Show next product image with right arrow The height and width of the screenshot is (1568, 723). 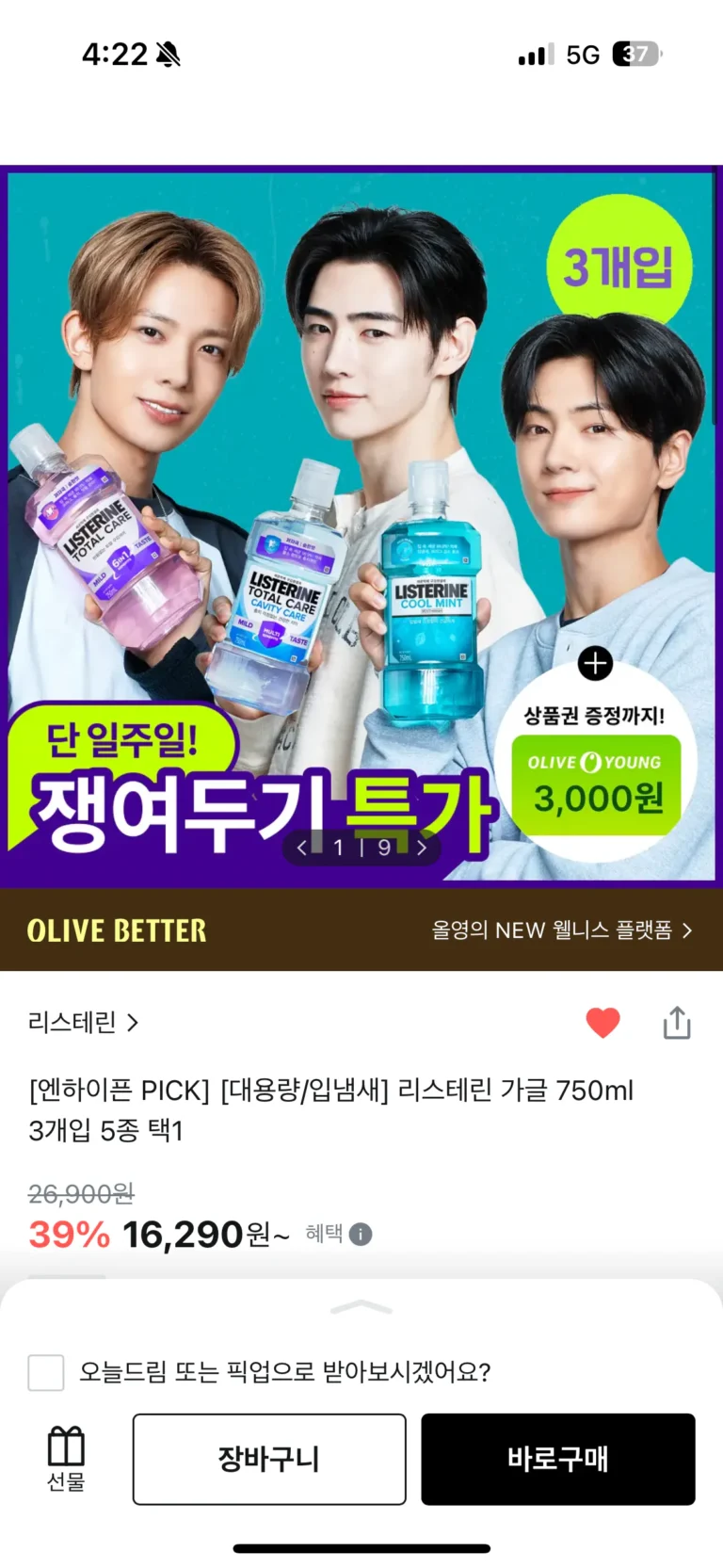(423, 848)
